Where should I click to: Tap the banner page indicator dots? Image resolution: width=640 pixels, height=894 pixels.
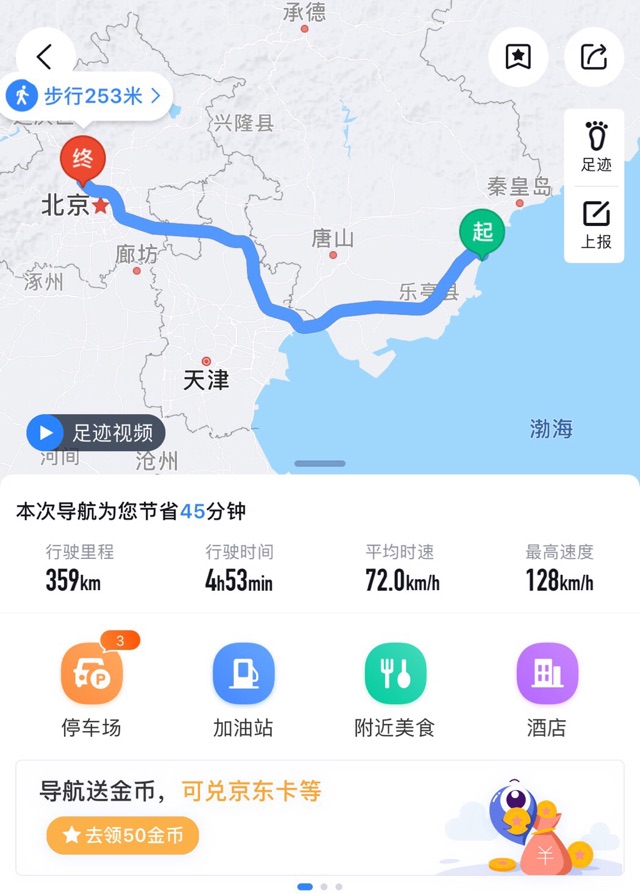pos(320,886)
